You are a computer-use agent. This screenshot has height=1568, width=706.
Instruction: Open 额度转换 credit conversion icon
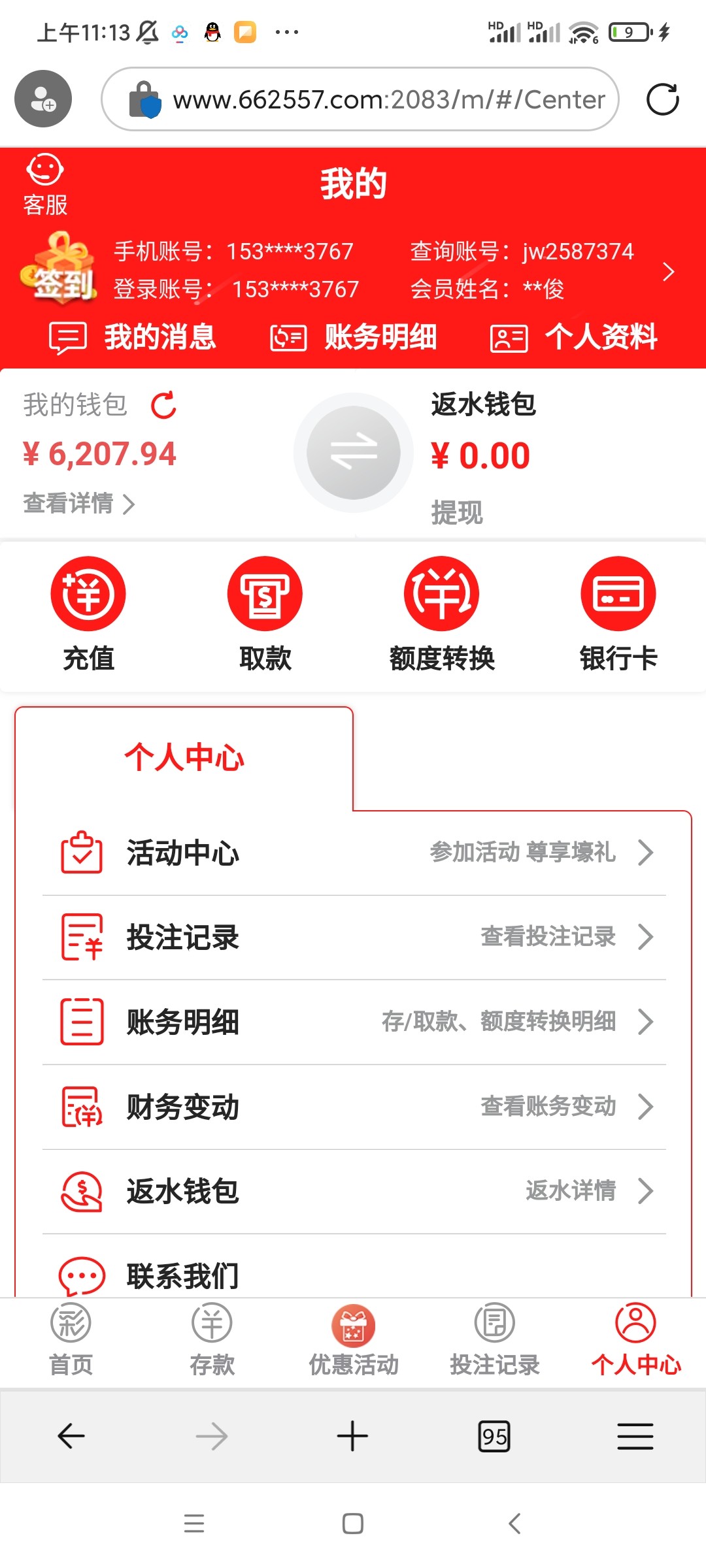[441, 595]
